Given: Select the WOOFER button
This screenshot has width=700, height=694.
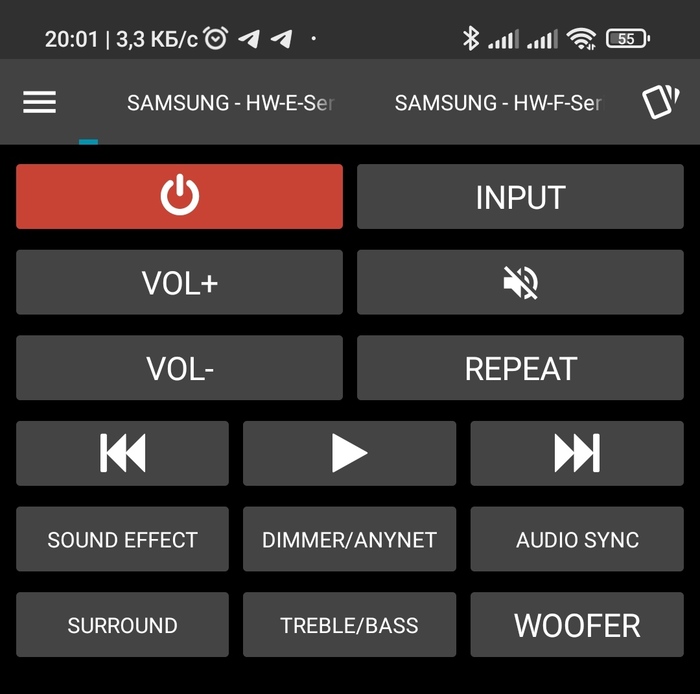Looking at the screenshot, I should [x=577, y=625].
